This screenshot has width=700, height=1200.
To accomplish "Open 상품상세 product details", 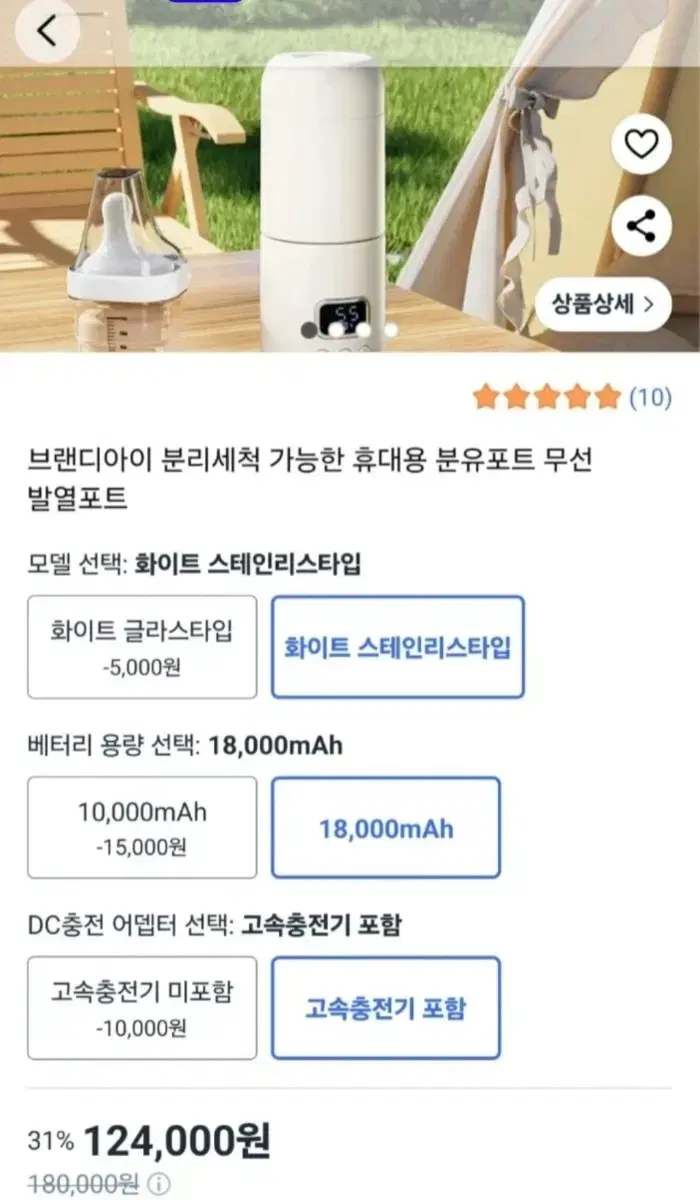I will tap(603, 304).
